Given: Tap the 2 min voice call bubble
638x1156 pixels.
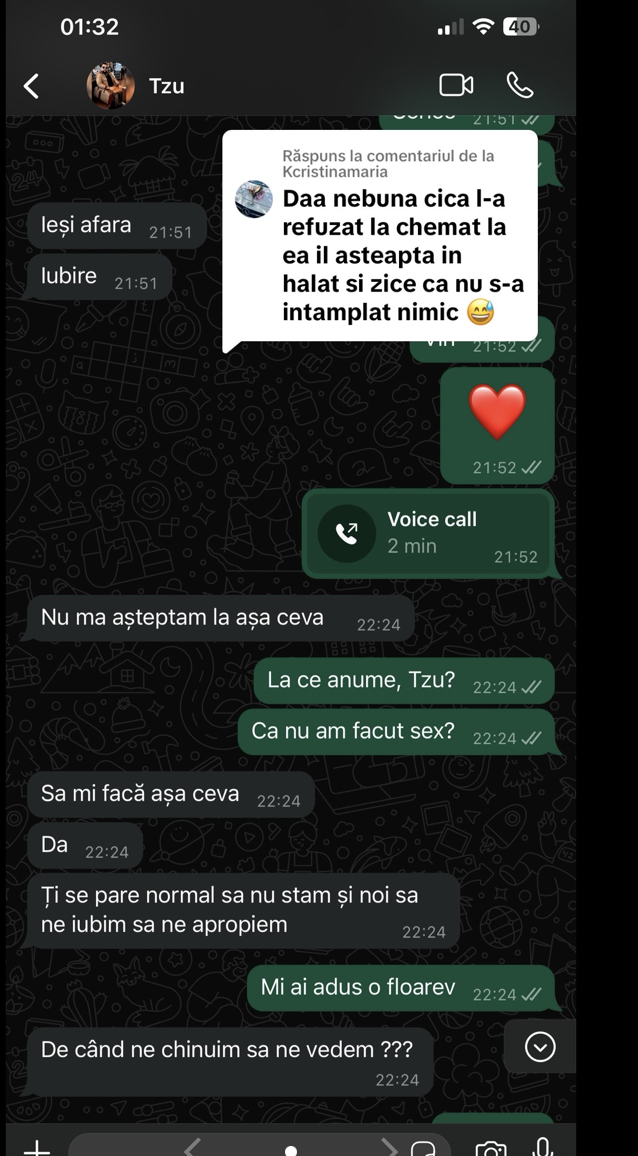Looking at the screenshot, I should (427, 534).
